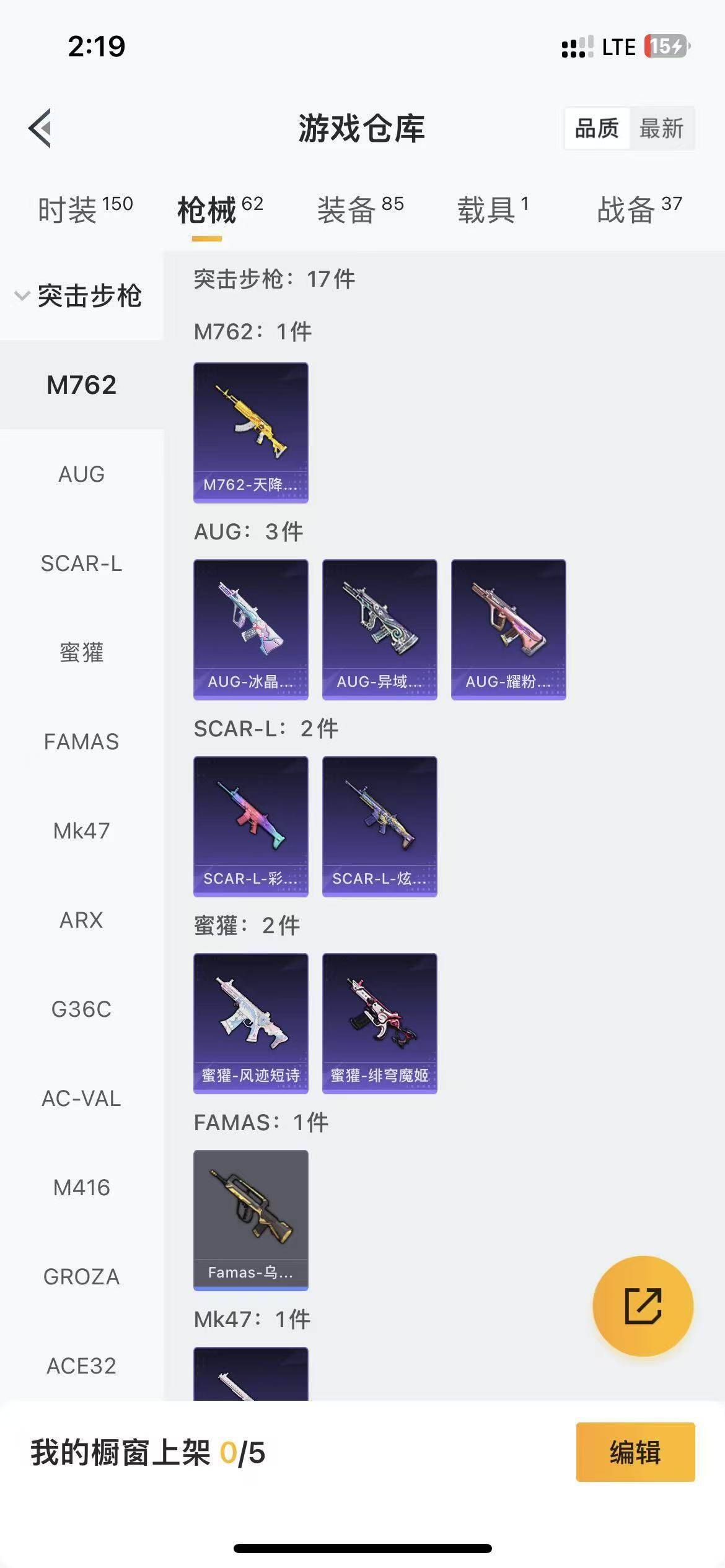Viewport: 725px width, 1568px height.
Task: Jump to the Mk47 sidebar section
Action: (81, 831)
